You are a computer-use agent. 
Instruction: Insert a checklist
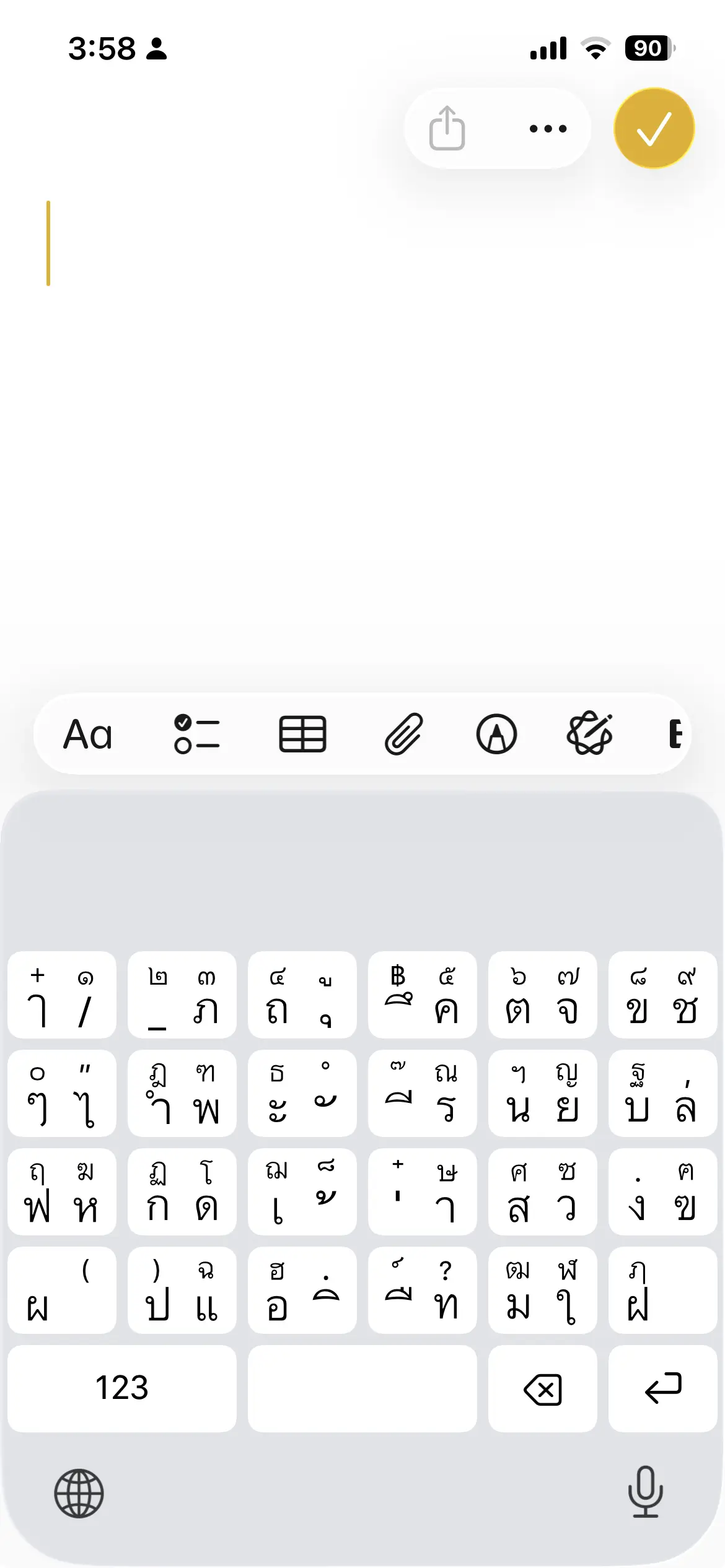[197, 734]
